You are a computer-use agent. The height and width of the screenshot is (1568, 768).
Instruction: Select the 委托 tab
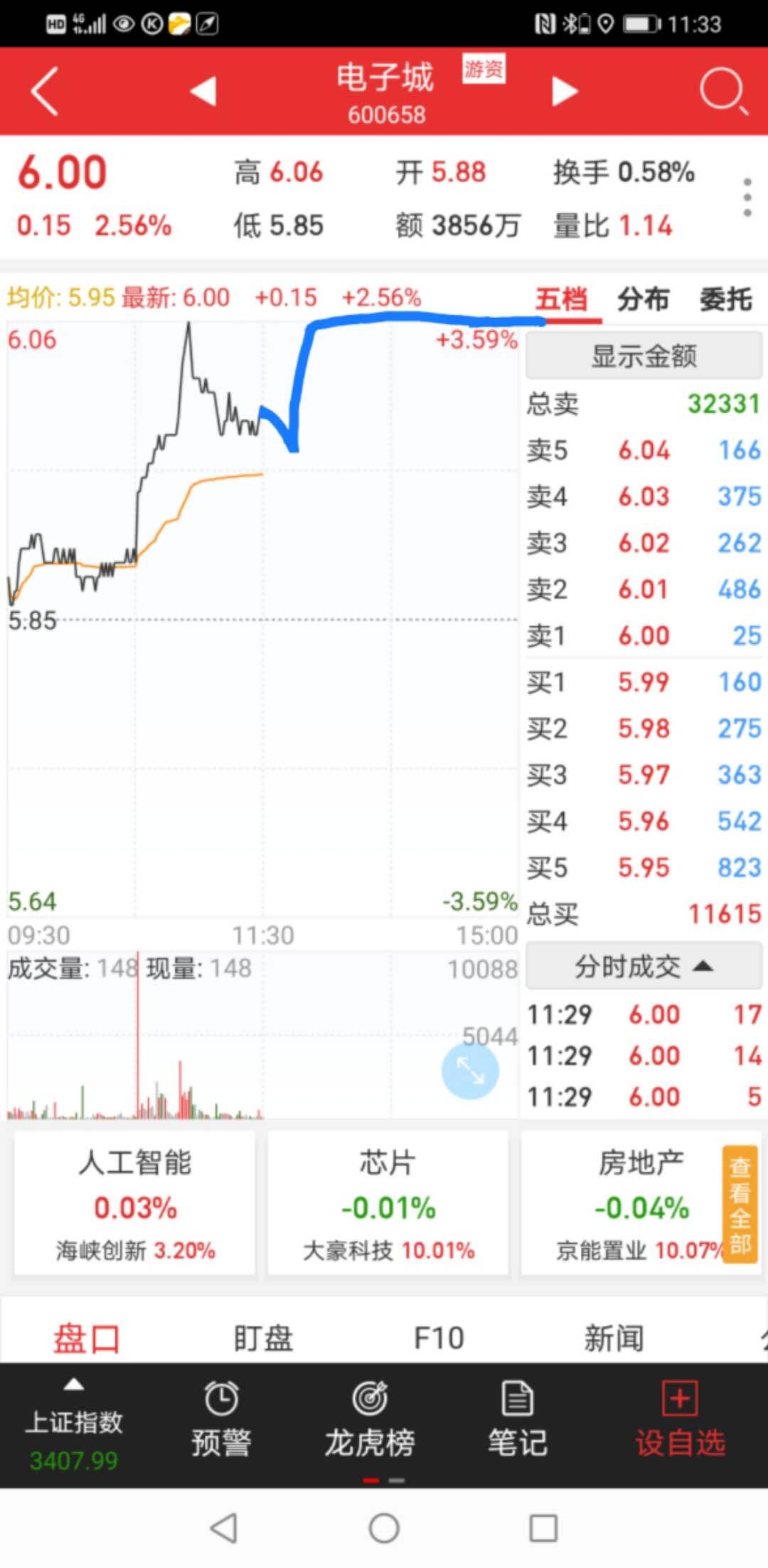[725, 299]
